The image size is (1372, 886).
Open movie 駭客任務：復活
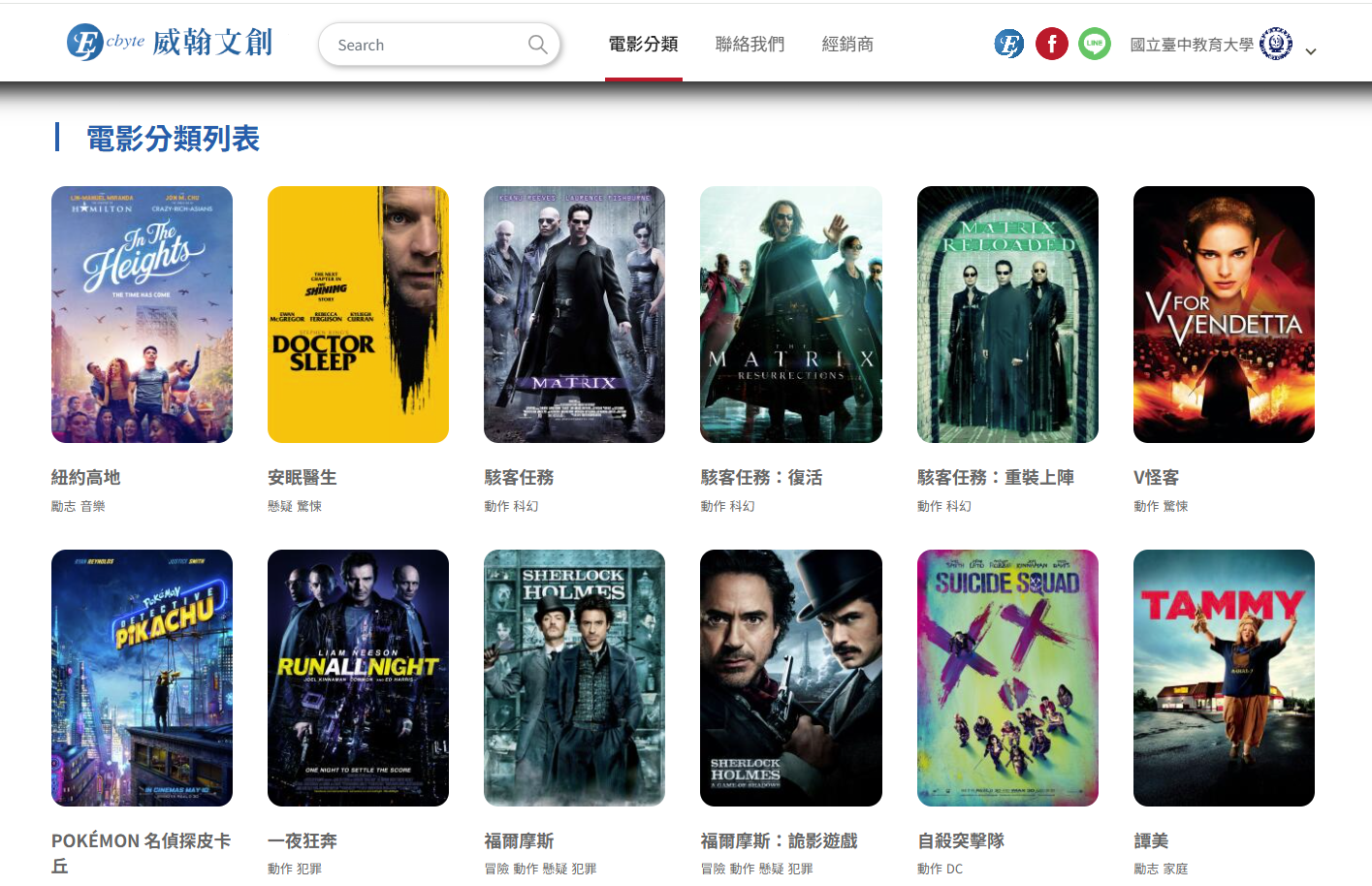click(x=791, y=314)
